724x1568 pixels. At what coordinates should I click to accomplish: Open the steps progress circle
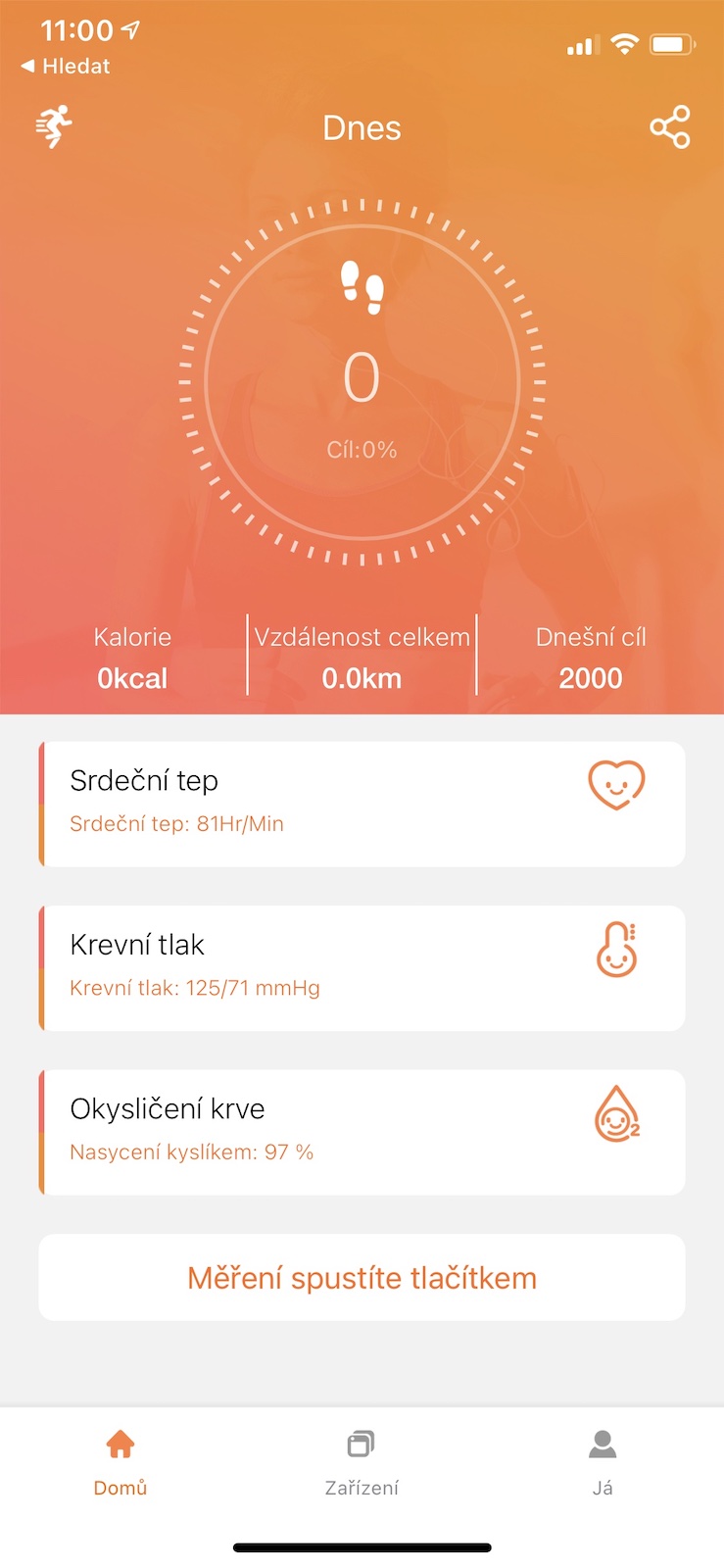click(362, 381)
